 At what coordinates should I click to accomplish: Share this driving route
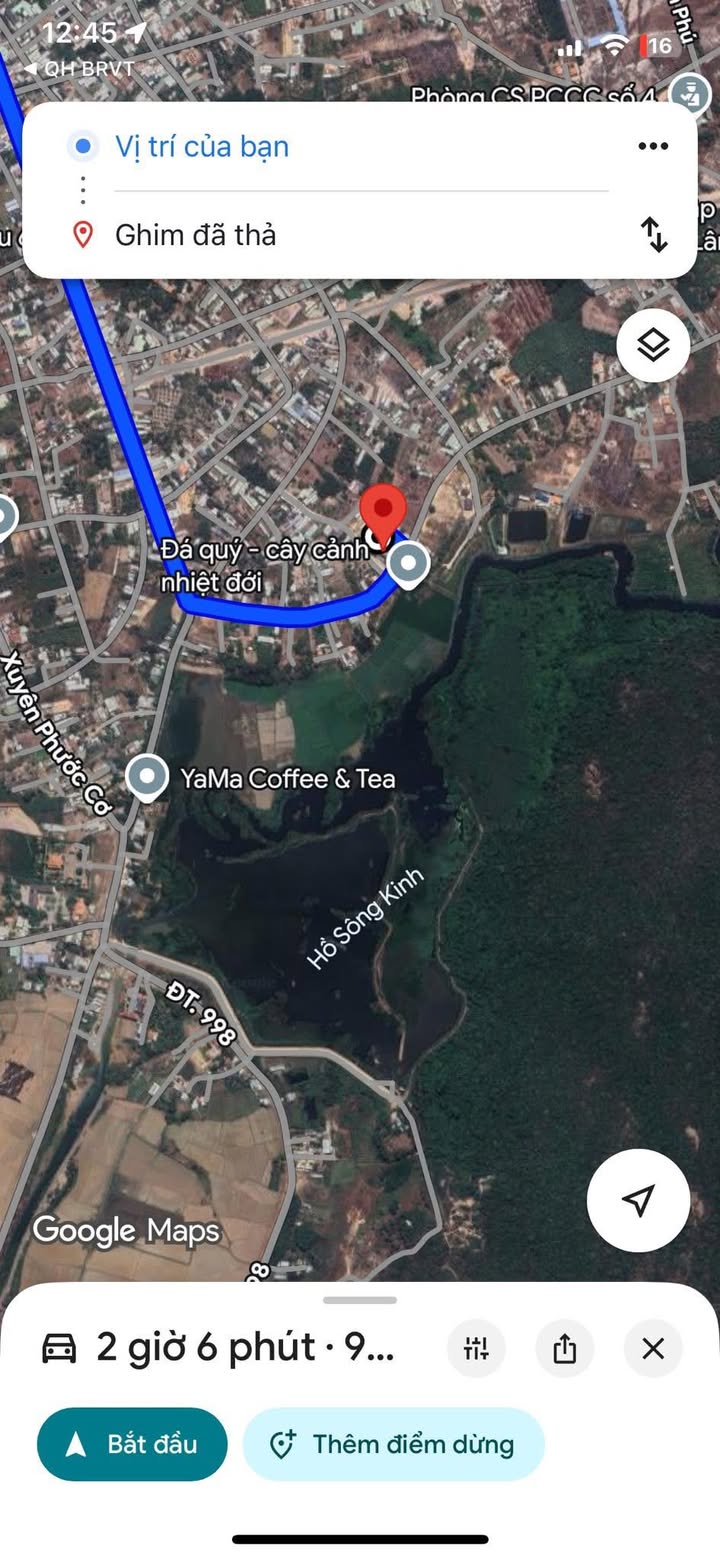tap(565, 1349)
